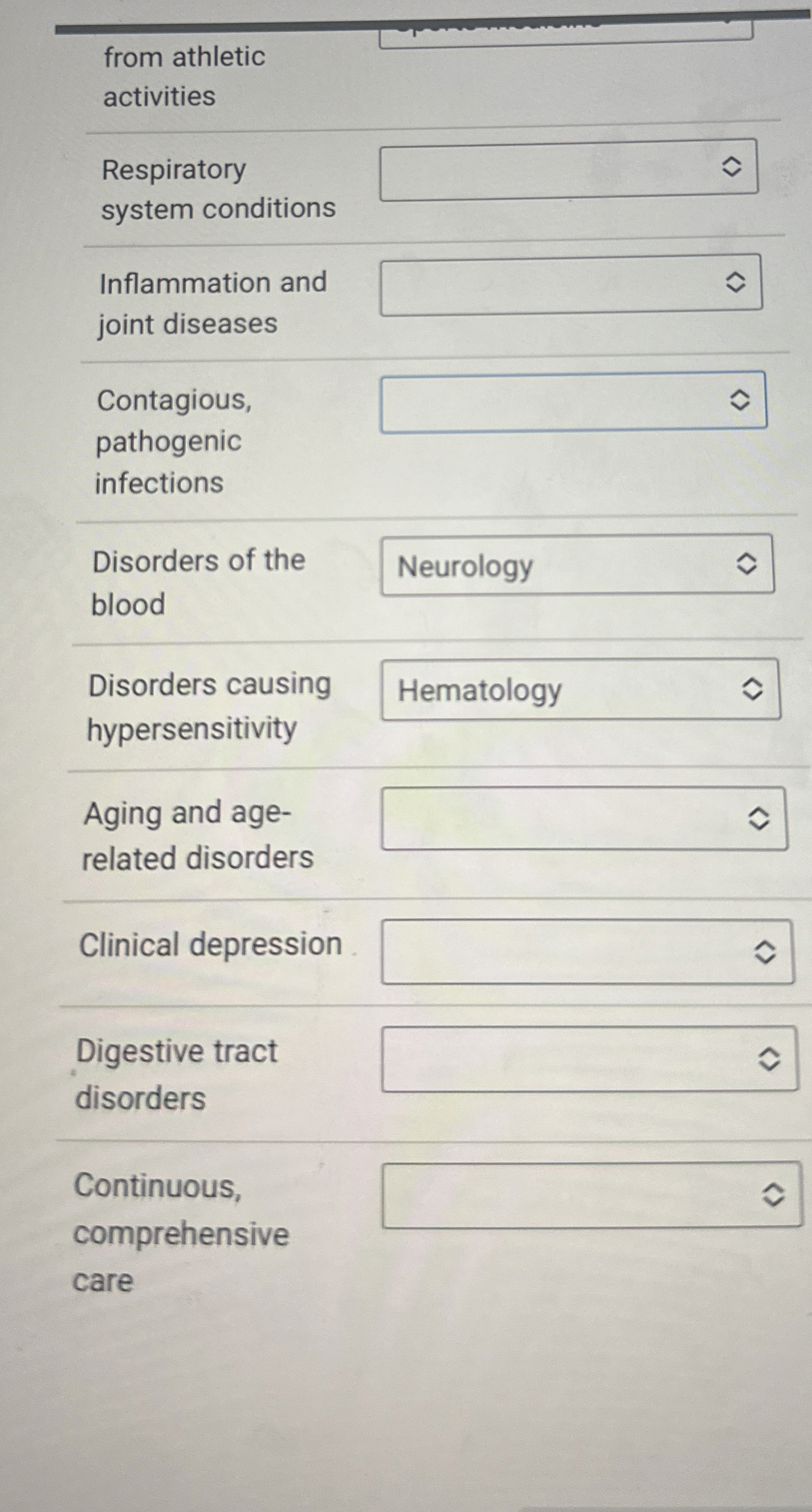Expand the Inflammation and joint diseases dropdown
812x1512 pixels.
click(x=570, y=284)
